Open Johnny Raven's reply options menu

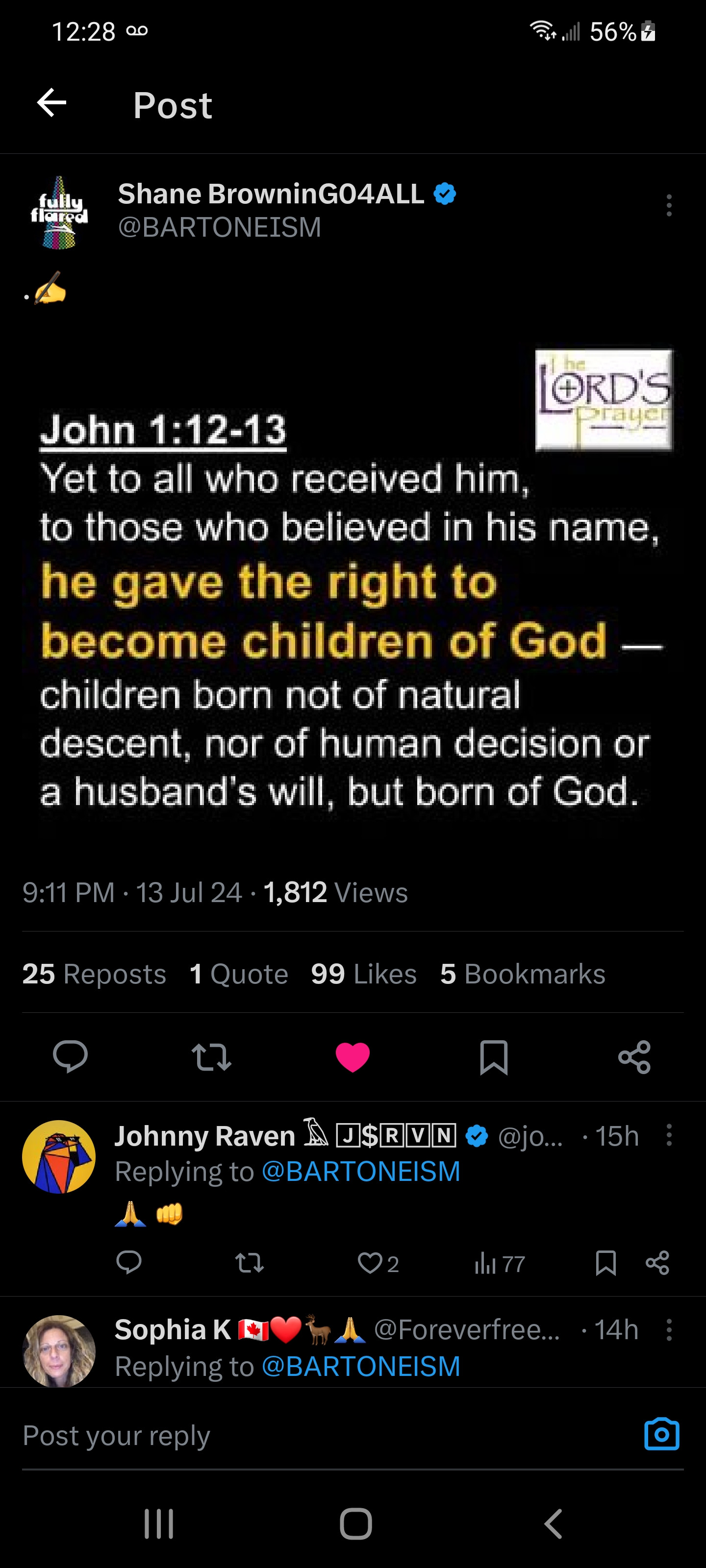(x=669, y=1135)
